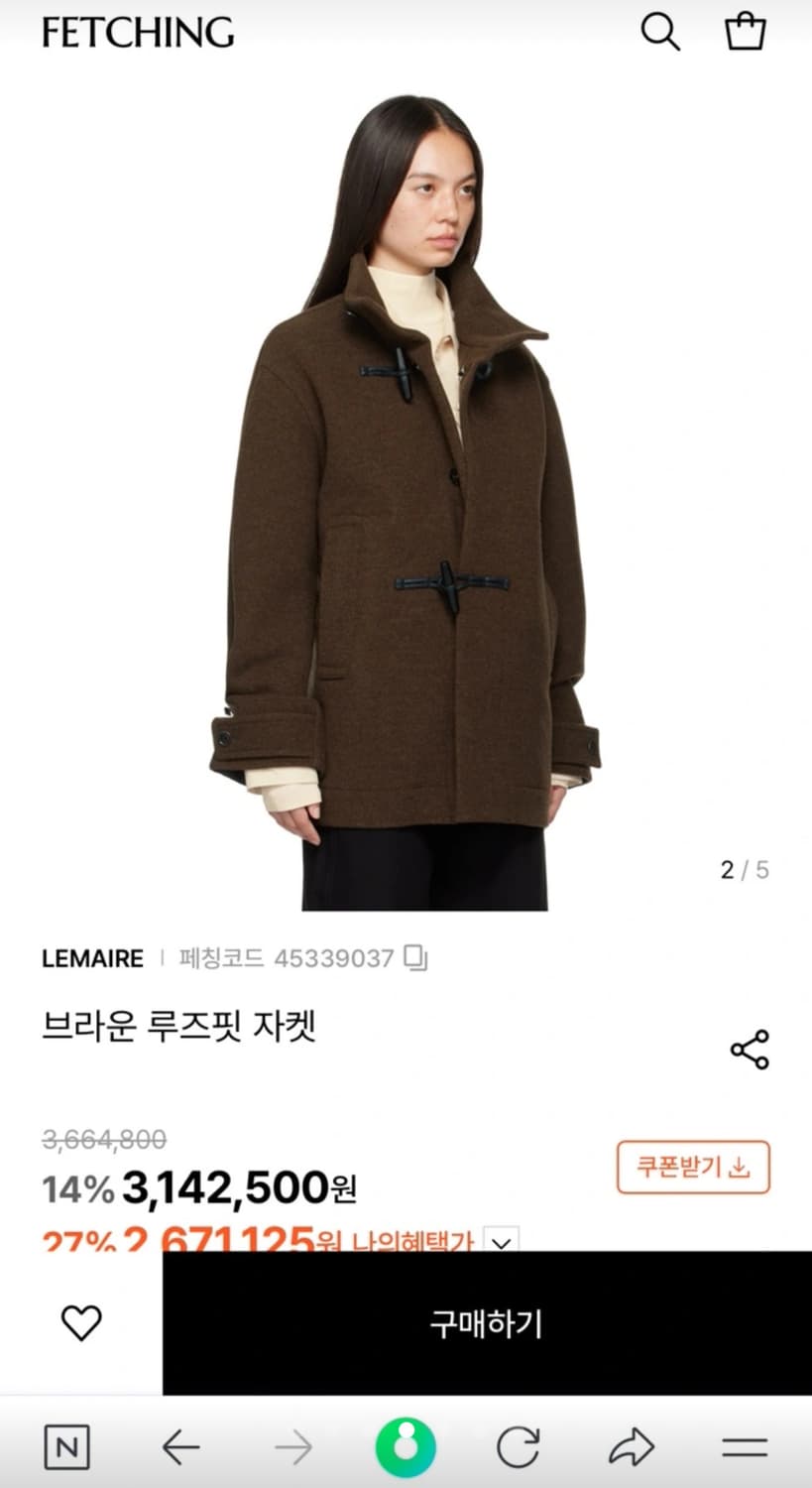Tap the 쿠폰받기 coupon button
The image size is (812, 1488).
point(692,1169)
